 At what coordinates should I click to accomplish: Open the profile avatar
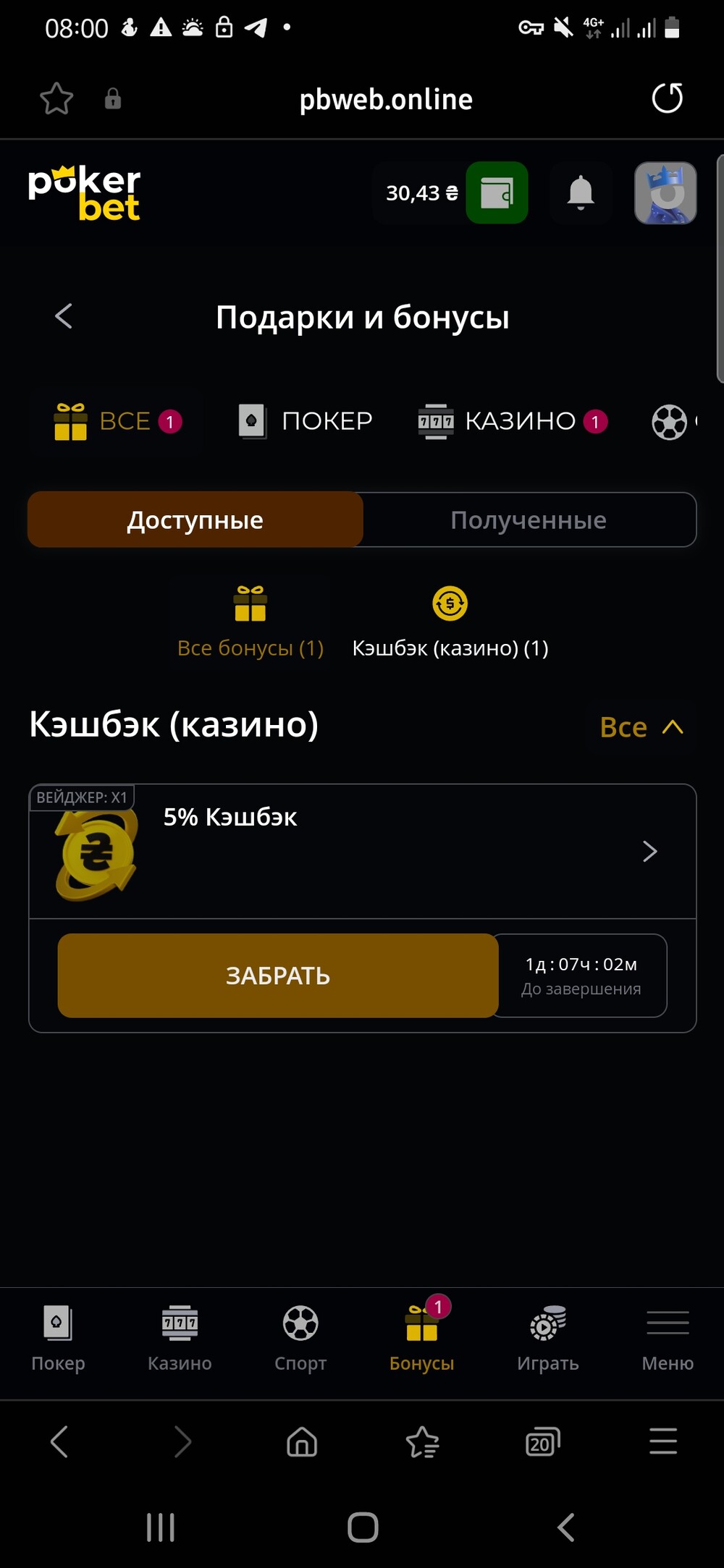tap(665, 192)
